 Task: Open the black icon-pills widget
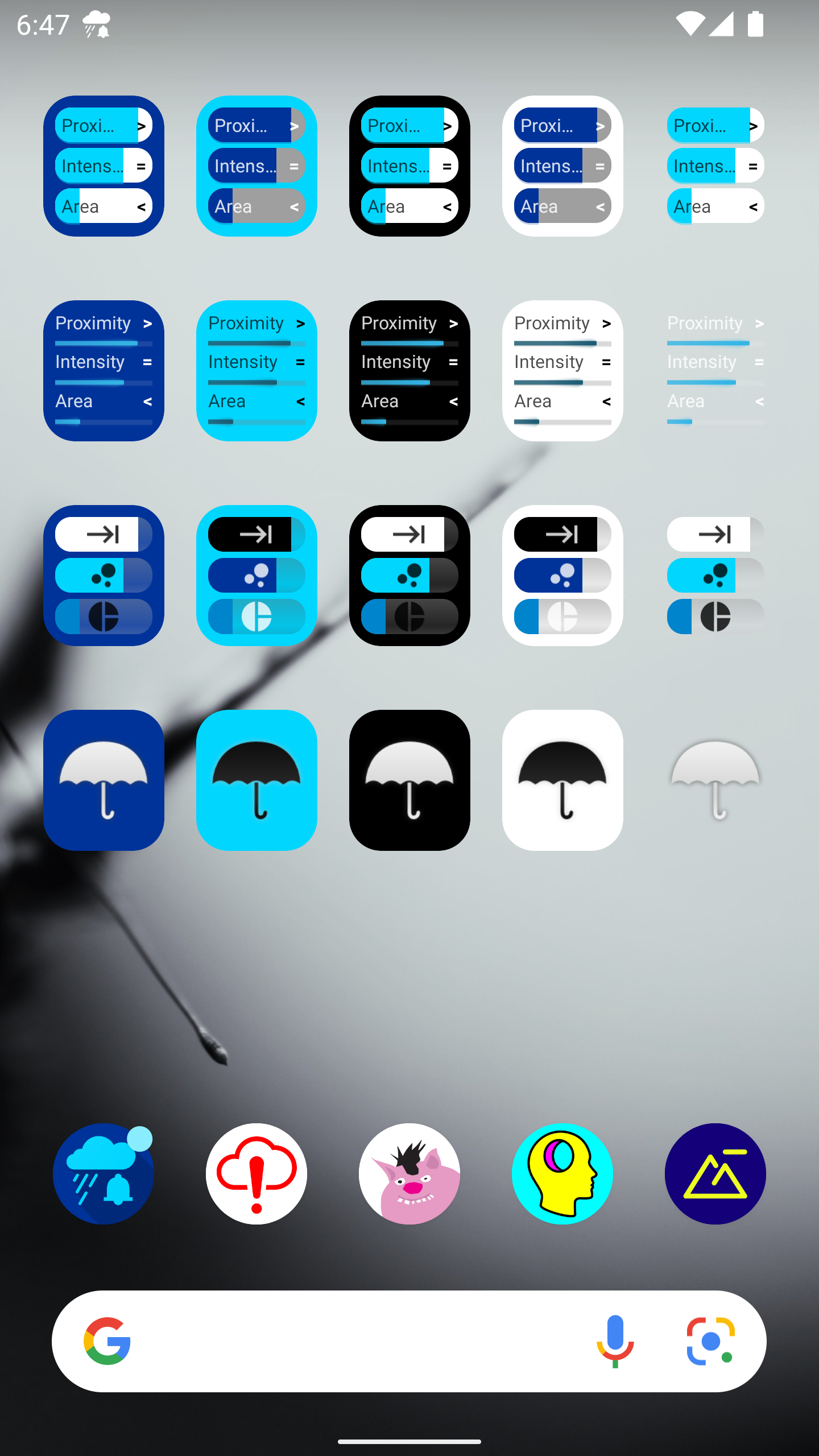coord(409,575)
